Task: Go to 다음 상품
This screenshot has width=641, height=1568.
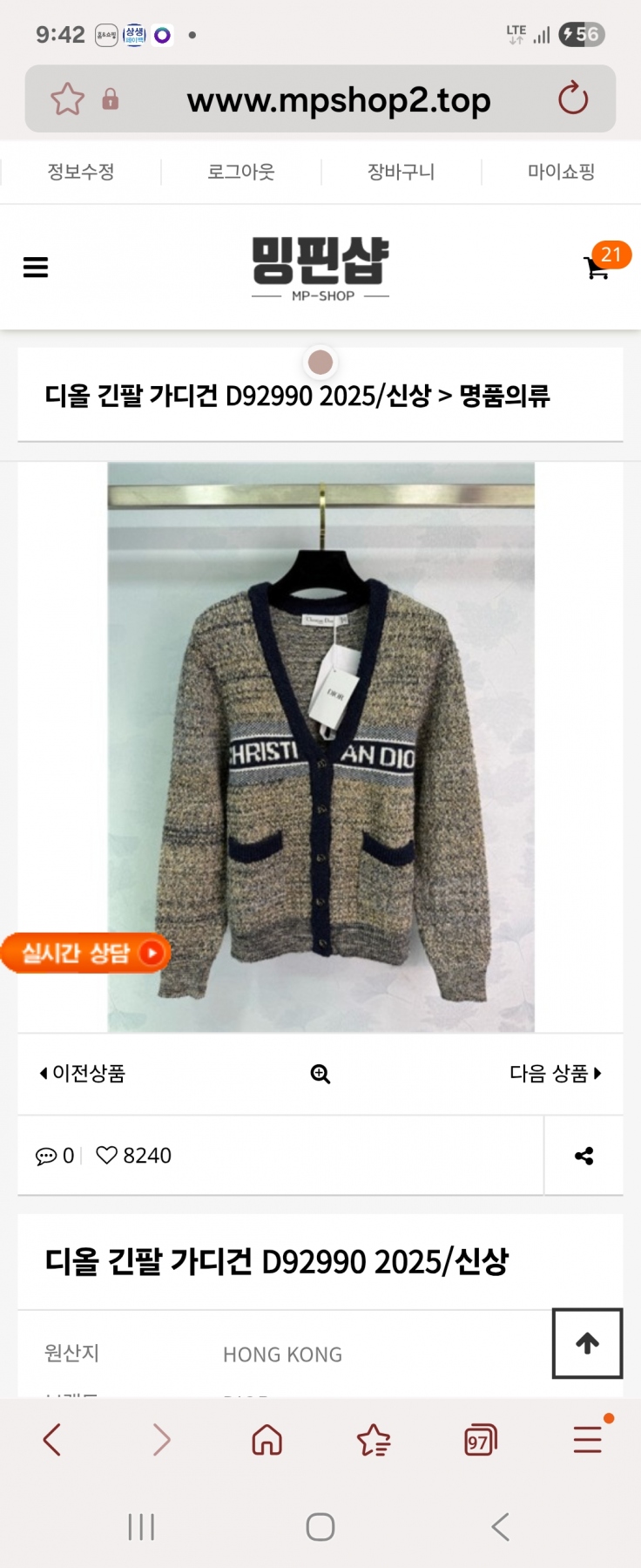Action: click(x=556, y=1073)
